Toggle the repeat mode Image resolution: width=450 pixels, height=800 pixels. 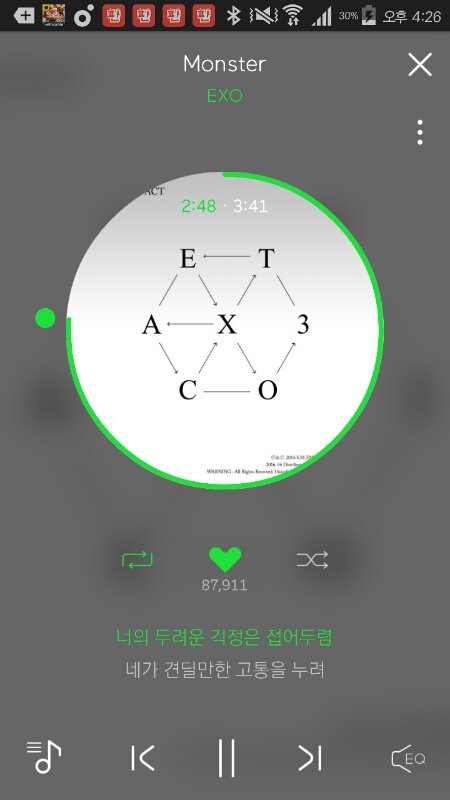[x=137, y=560]
